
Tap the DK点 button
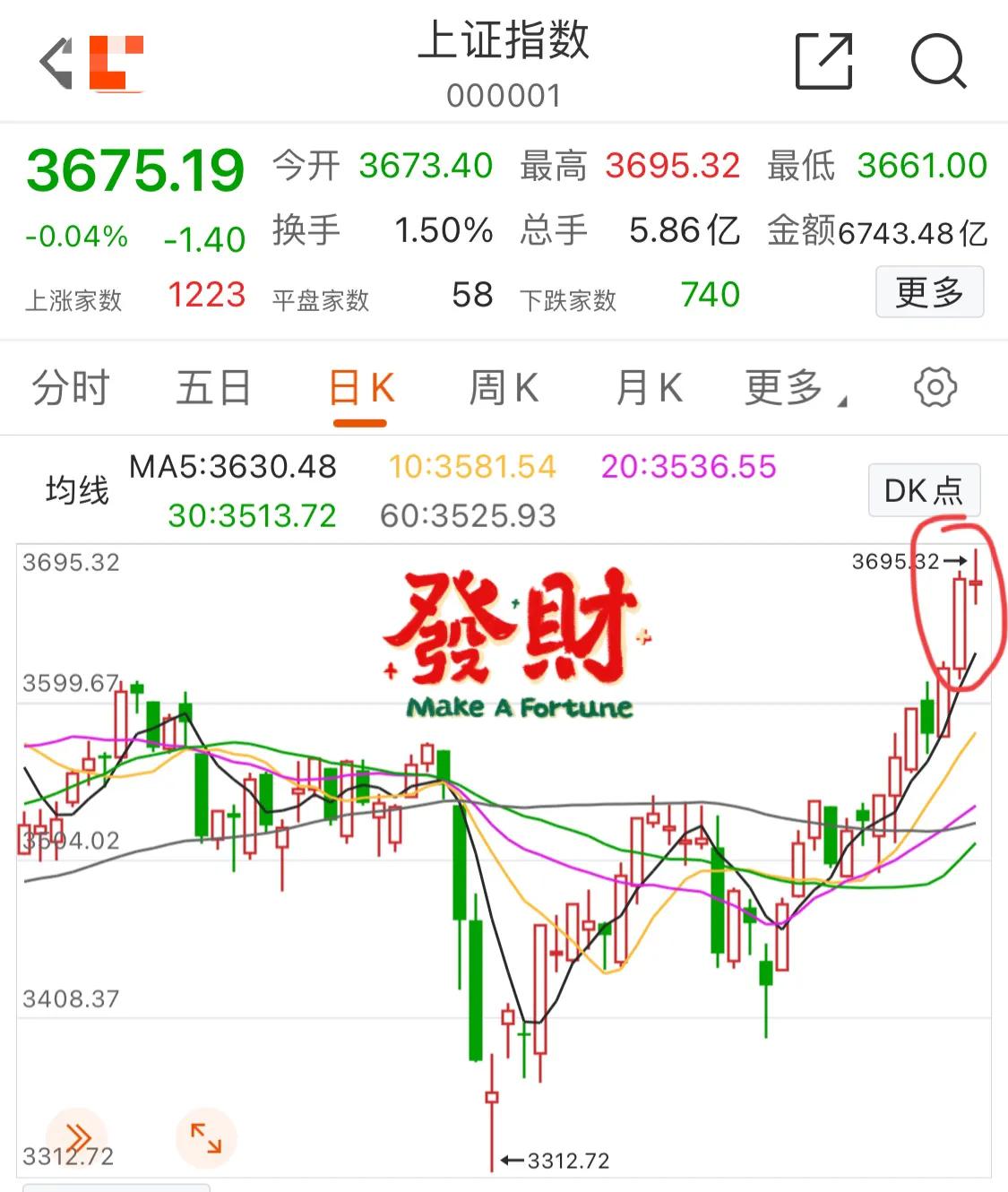(924, 490)
